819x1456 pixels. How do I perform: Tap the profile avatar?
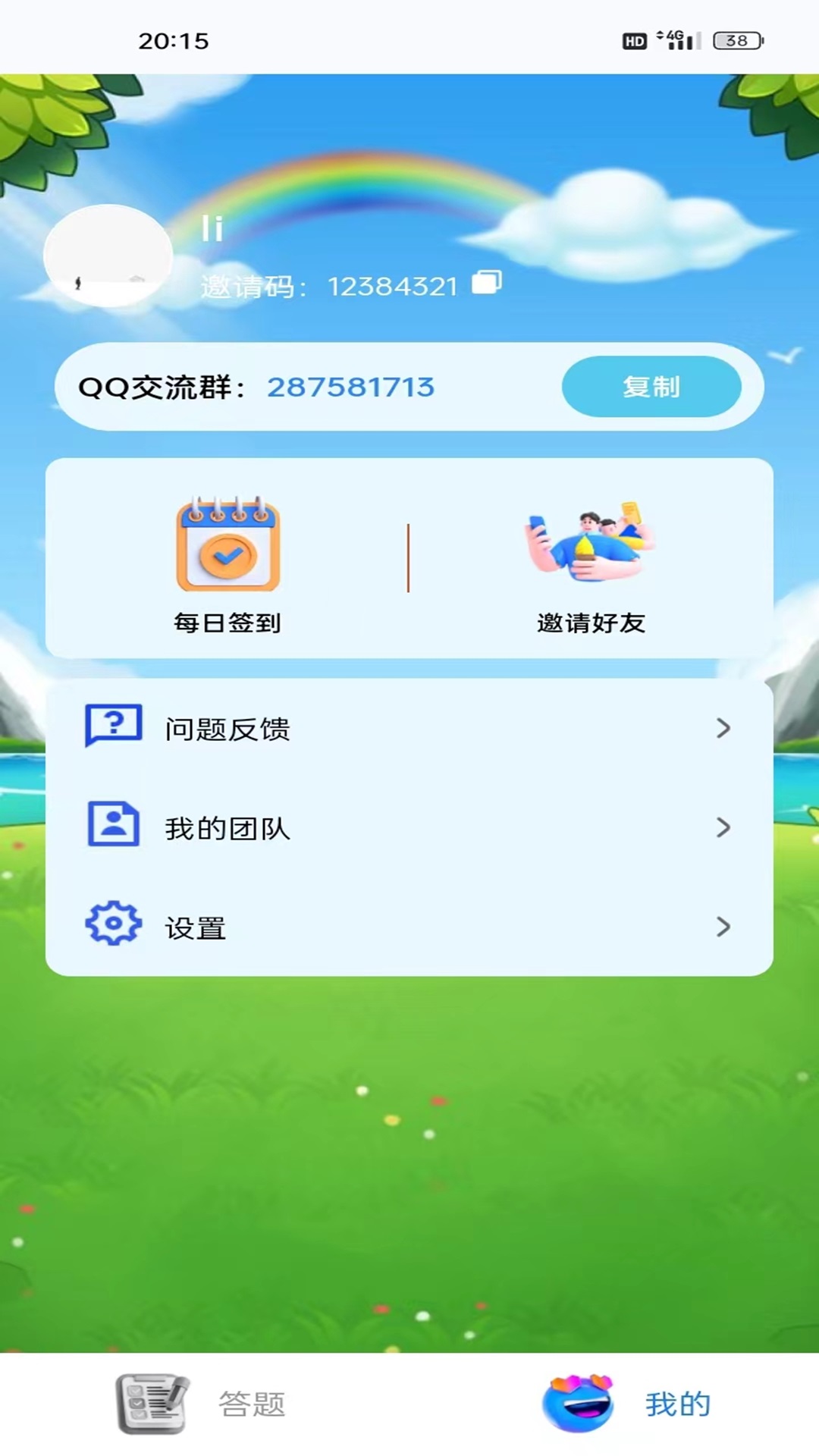point(108,256)
